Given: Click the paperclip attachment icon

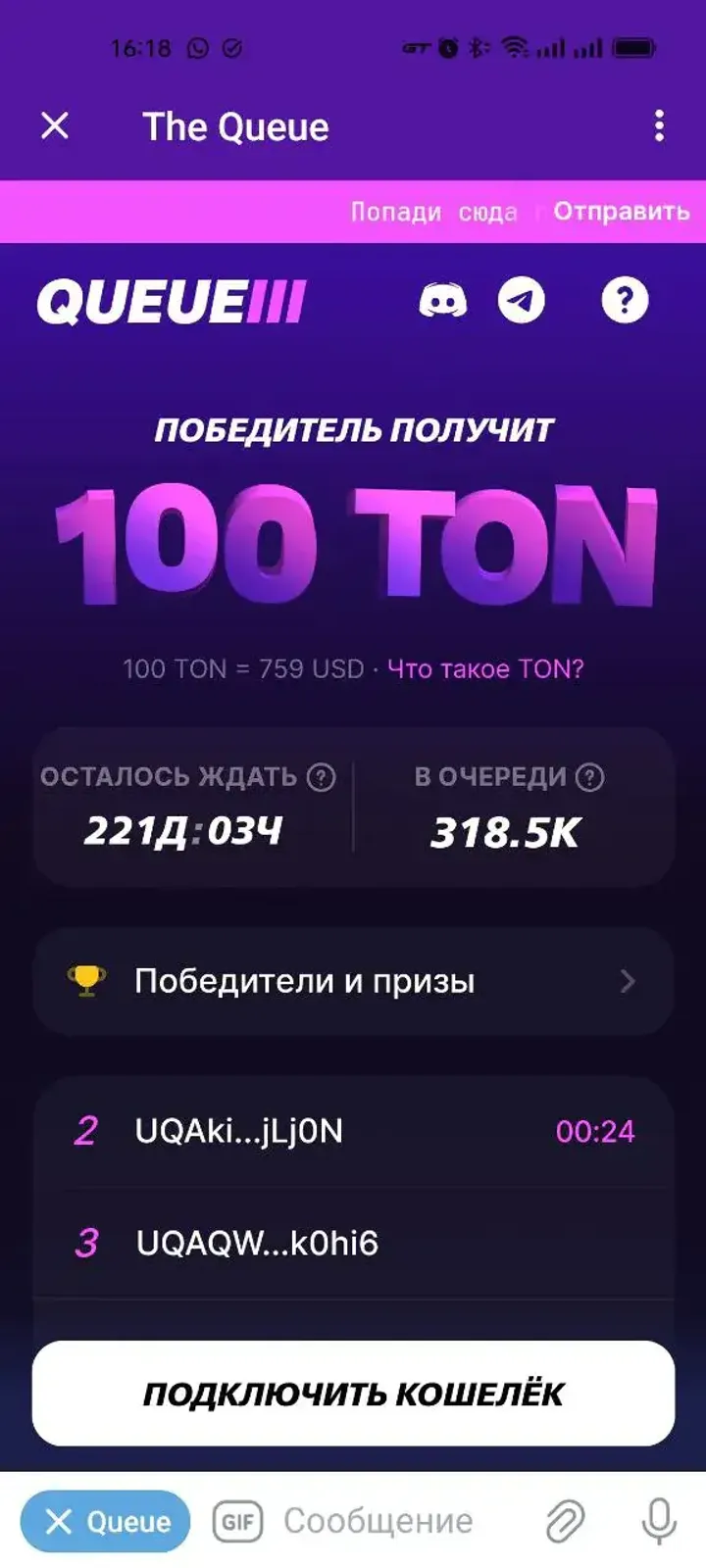Looking at the screenshot, I should (567, 1521).
